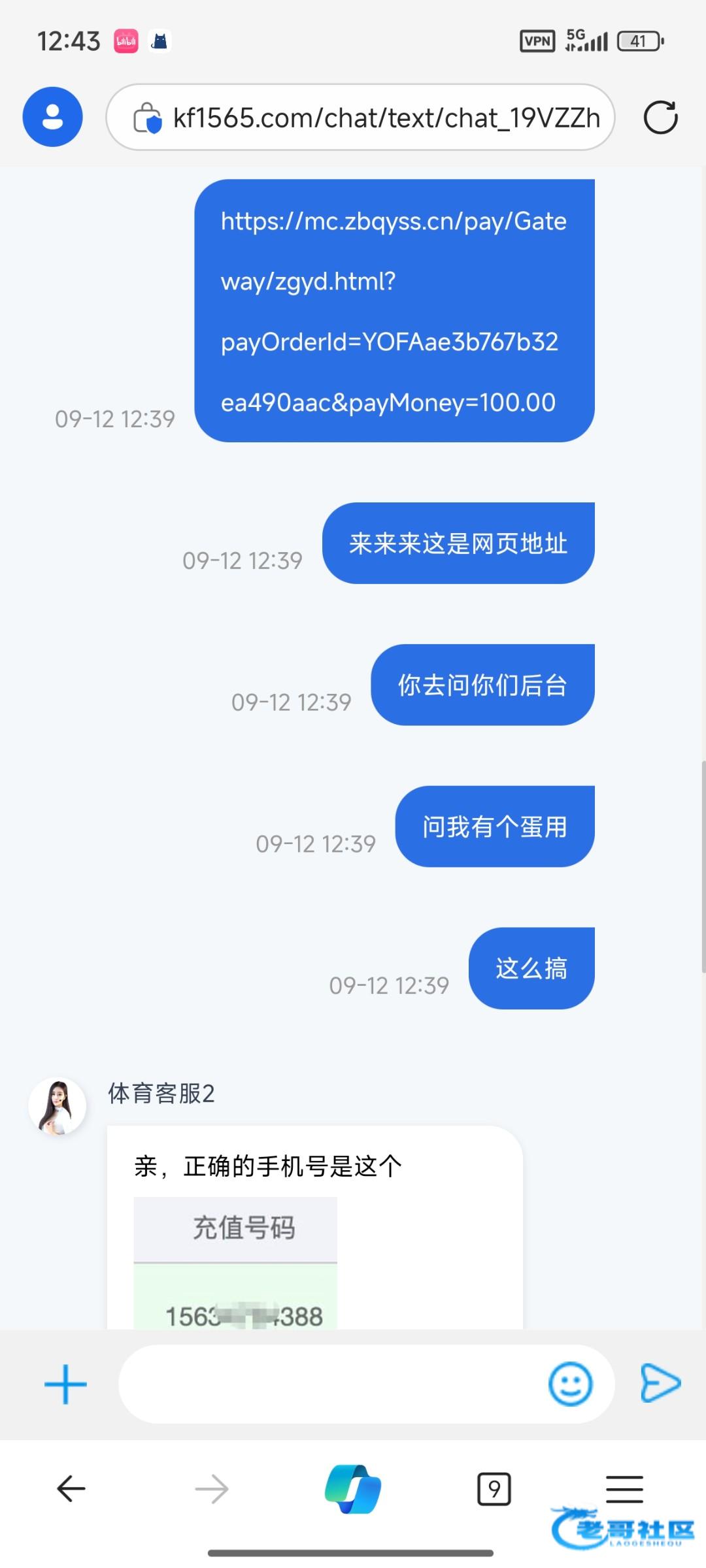Open the emoji picker

coord(570,1384)
